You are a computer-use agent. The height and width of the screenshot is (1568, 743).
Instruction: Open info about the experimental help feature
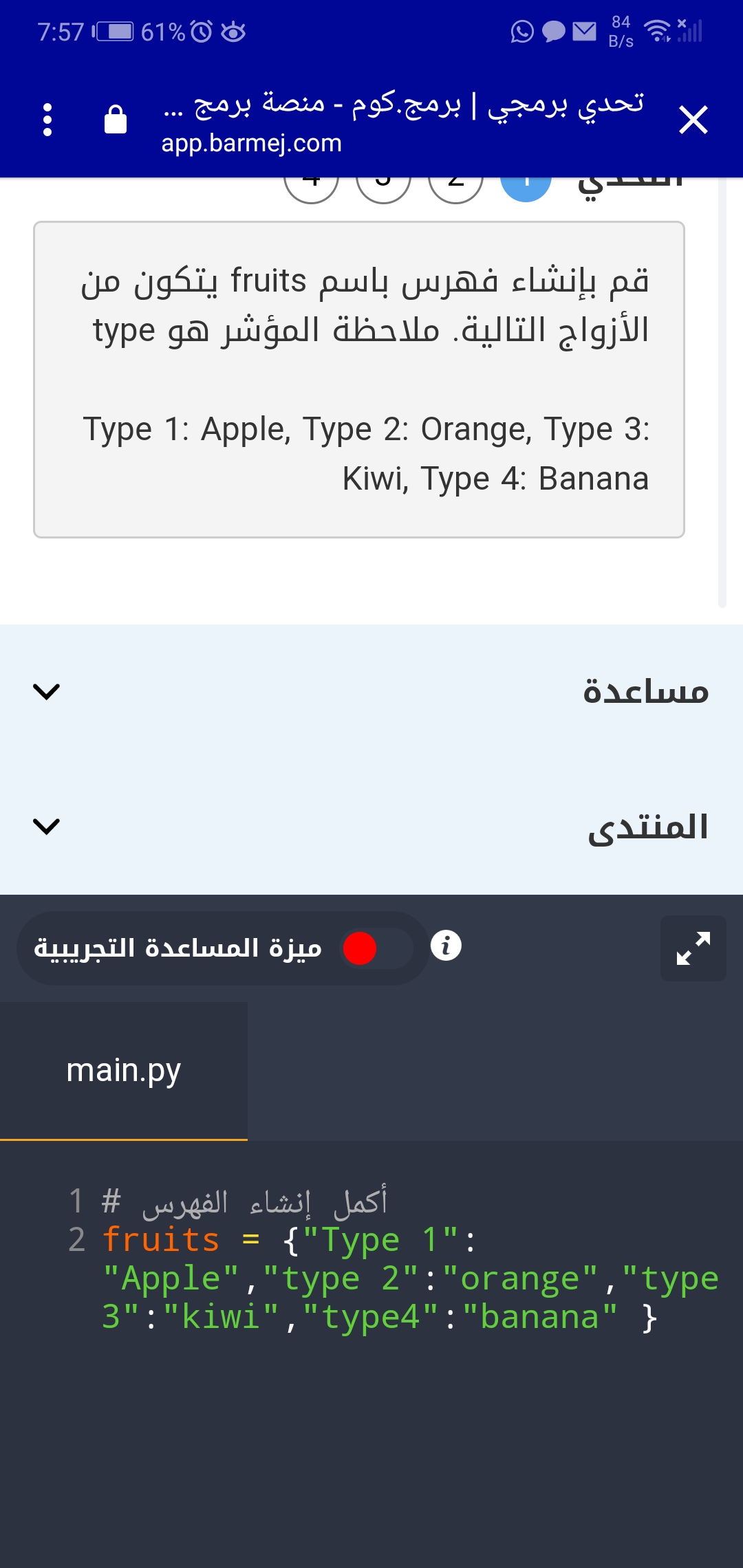point(446,946)
